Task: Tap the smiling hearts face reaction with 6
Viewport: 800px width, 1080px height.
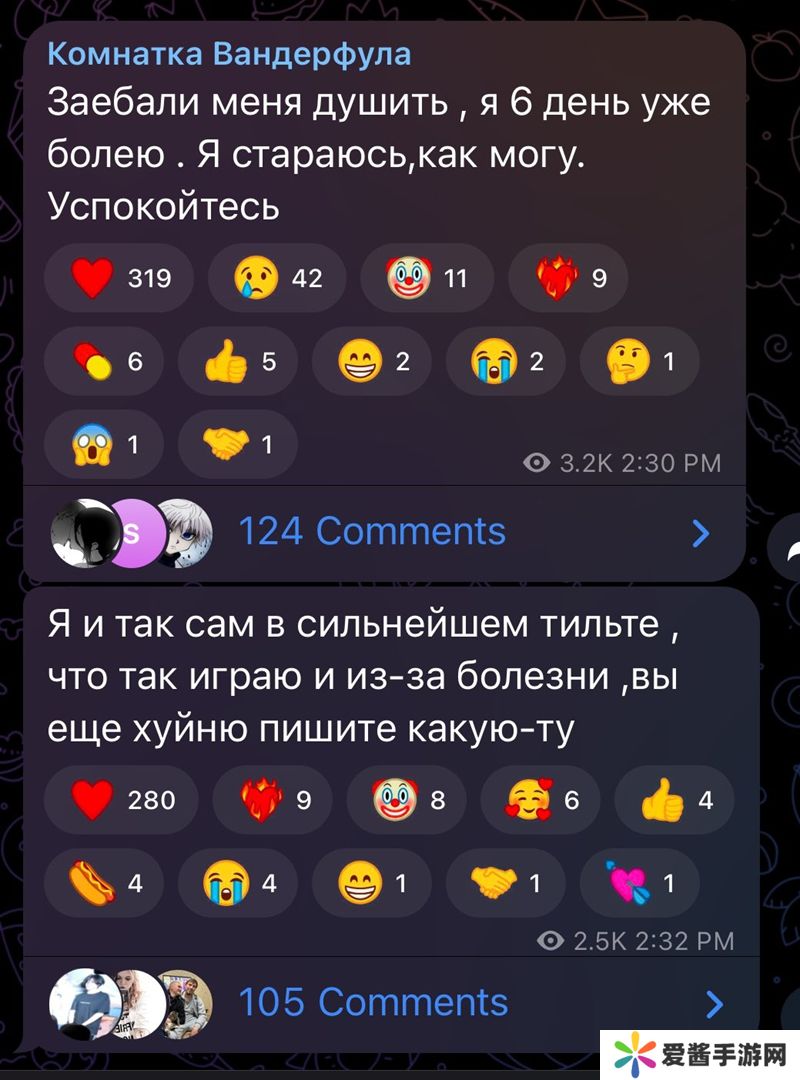Action: tap(541, 799)
